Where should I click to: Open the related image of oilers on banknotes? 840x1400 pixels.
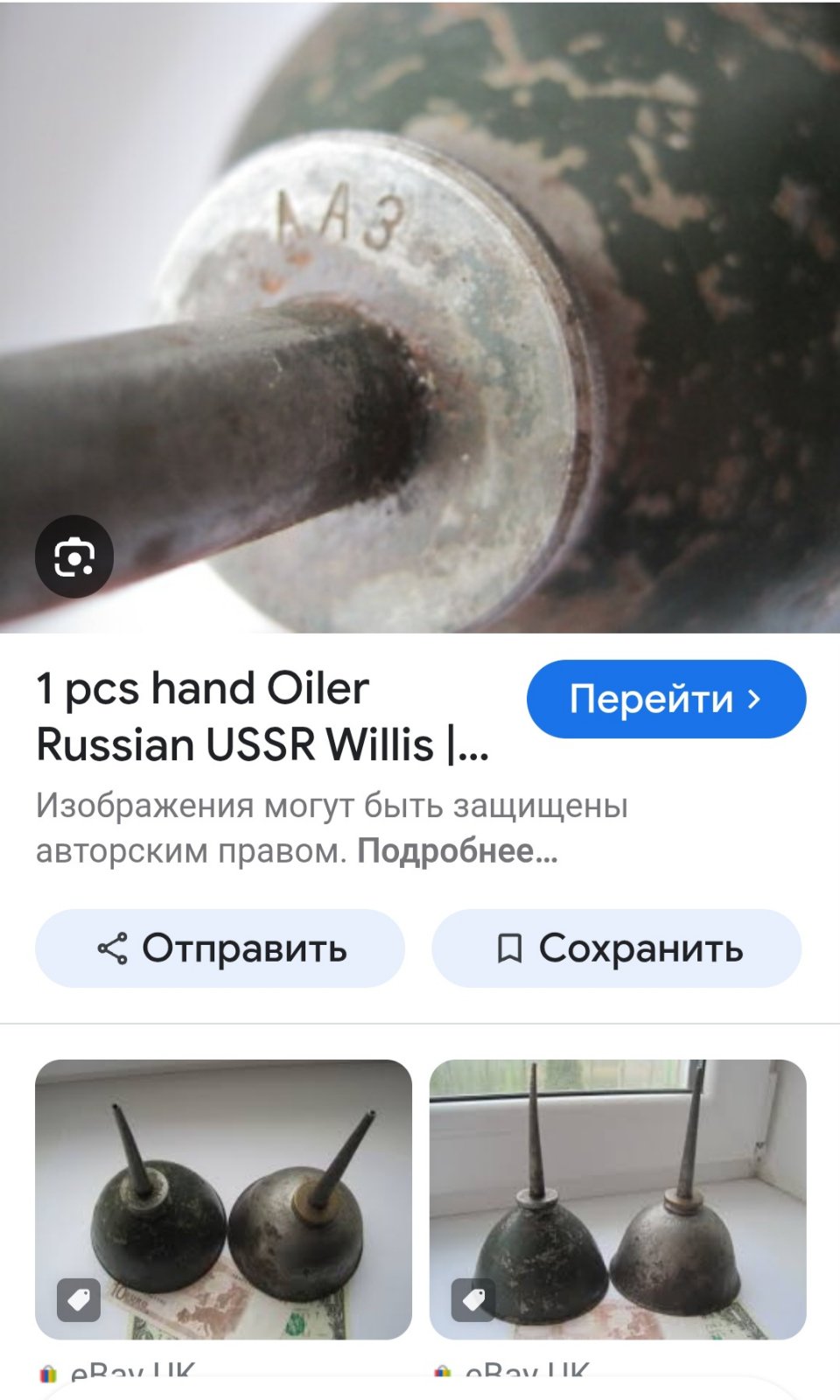coord(223,1199)
